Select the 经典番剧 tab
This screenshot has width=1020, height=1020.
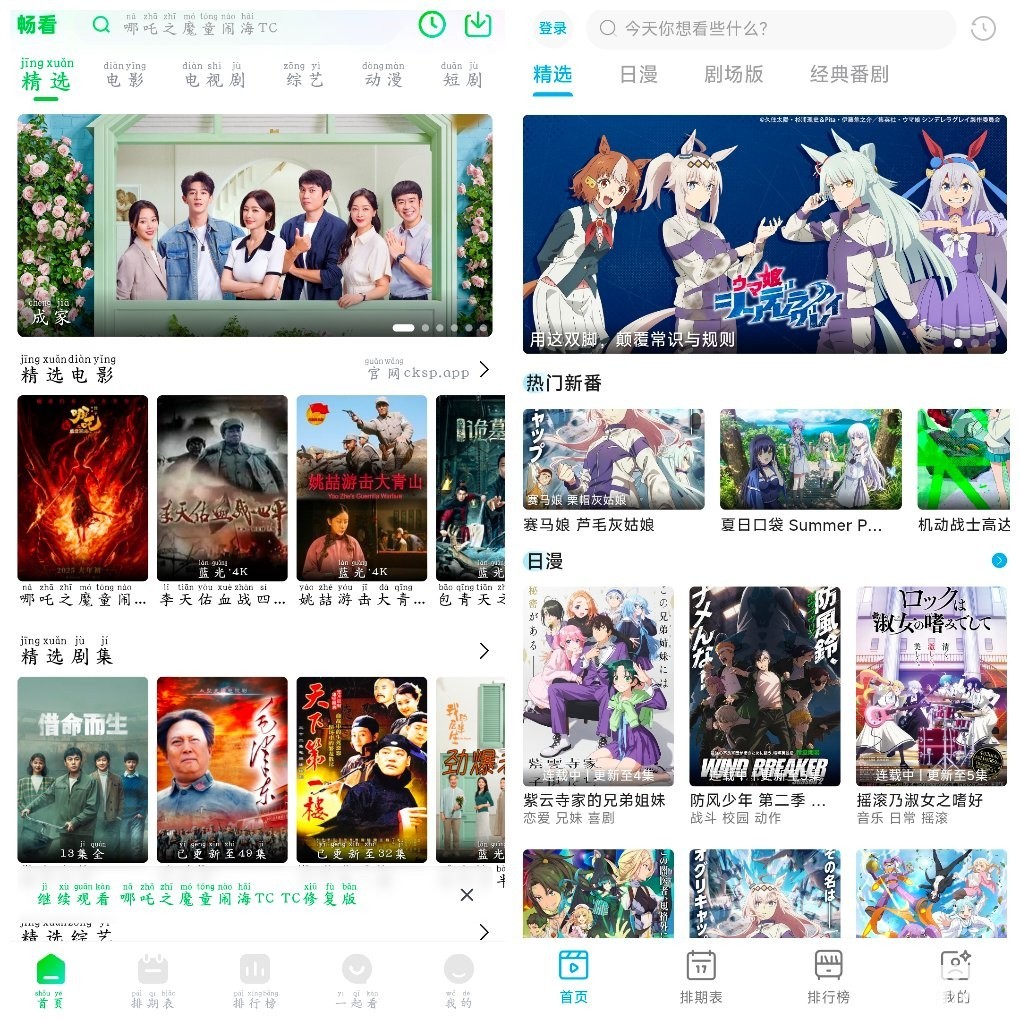tap(849, 74)
